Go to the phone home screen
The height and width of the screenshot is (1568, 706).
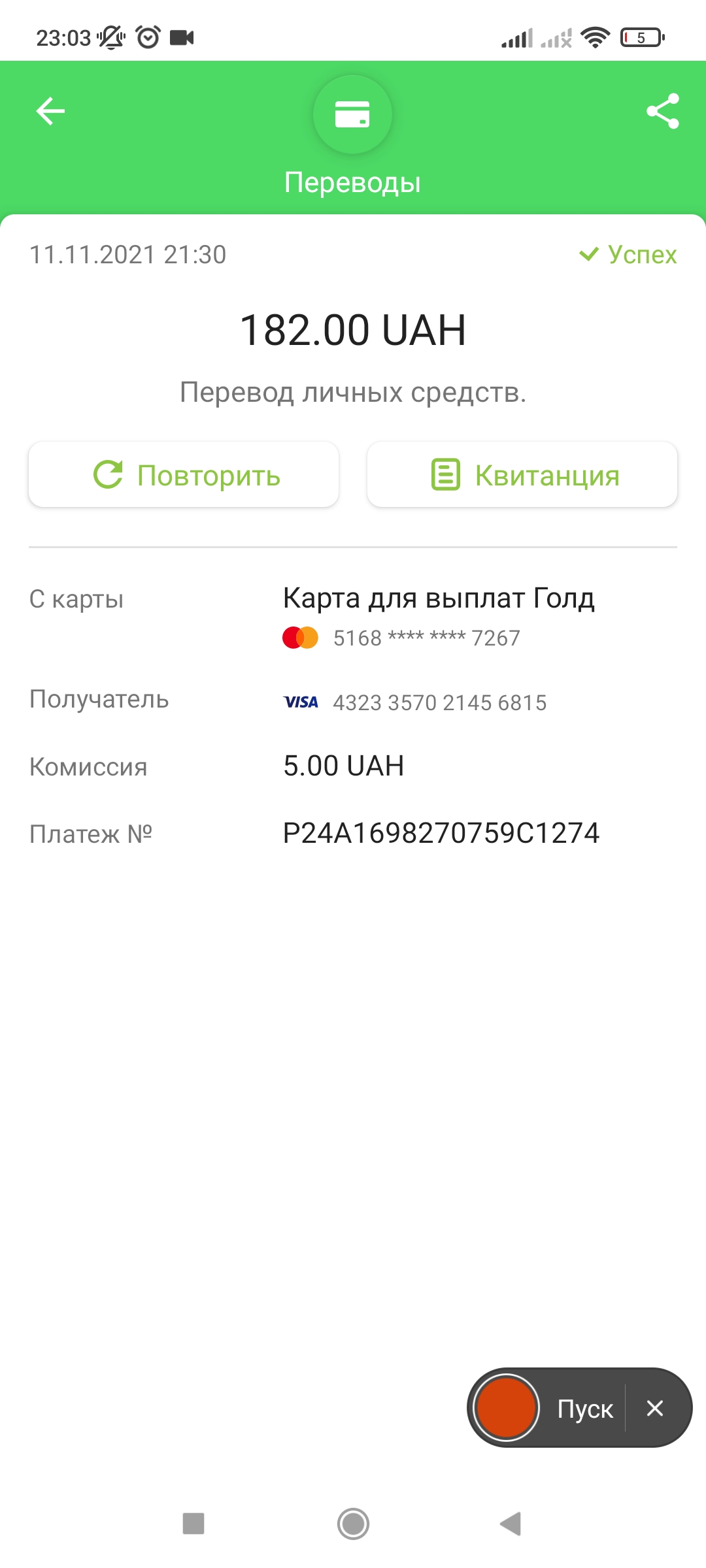(x=353, y=1524)
